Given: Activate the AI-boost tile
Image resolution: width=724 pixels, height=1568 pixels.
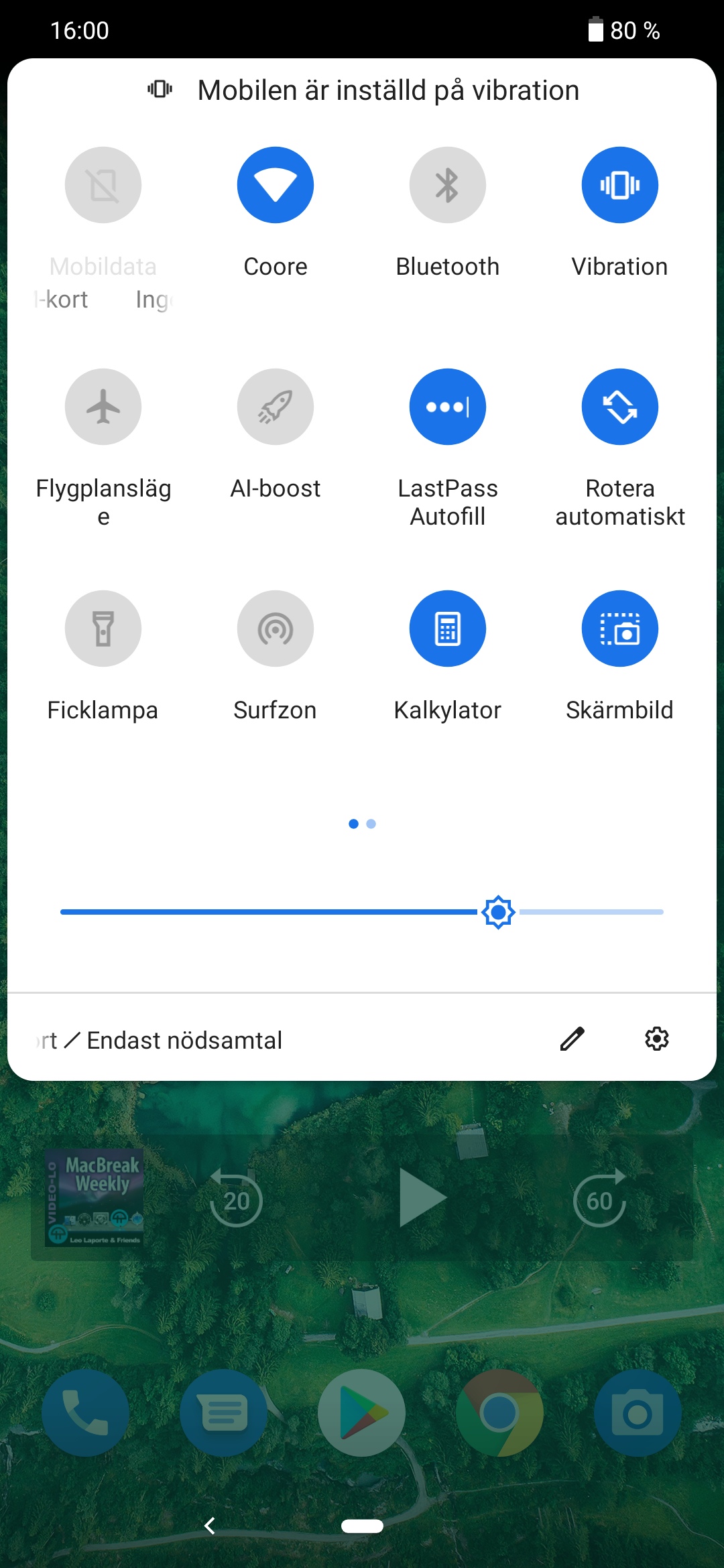Looking at the screenshot, I should click(x=275, y=407).
